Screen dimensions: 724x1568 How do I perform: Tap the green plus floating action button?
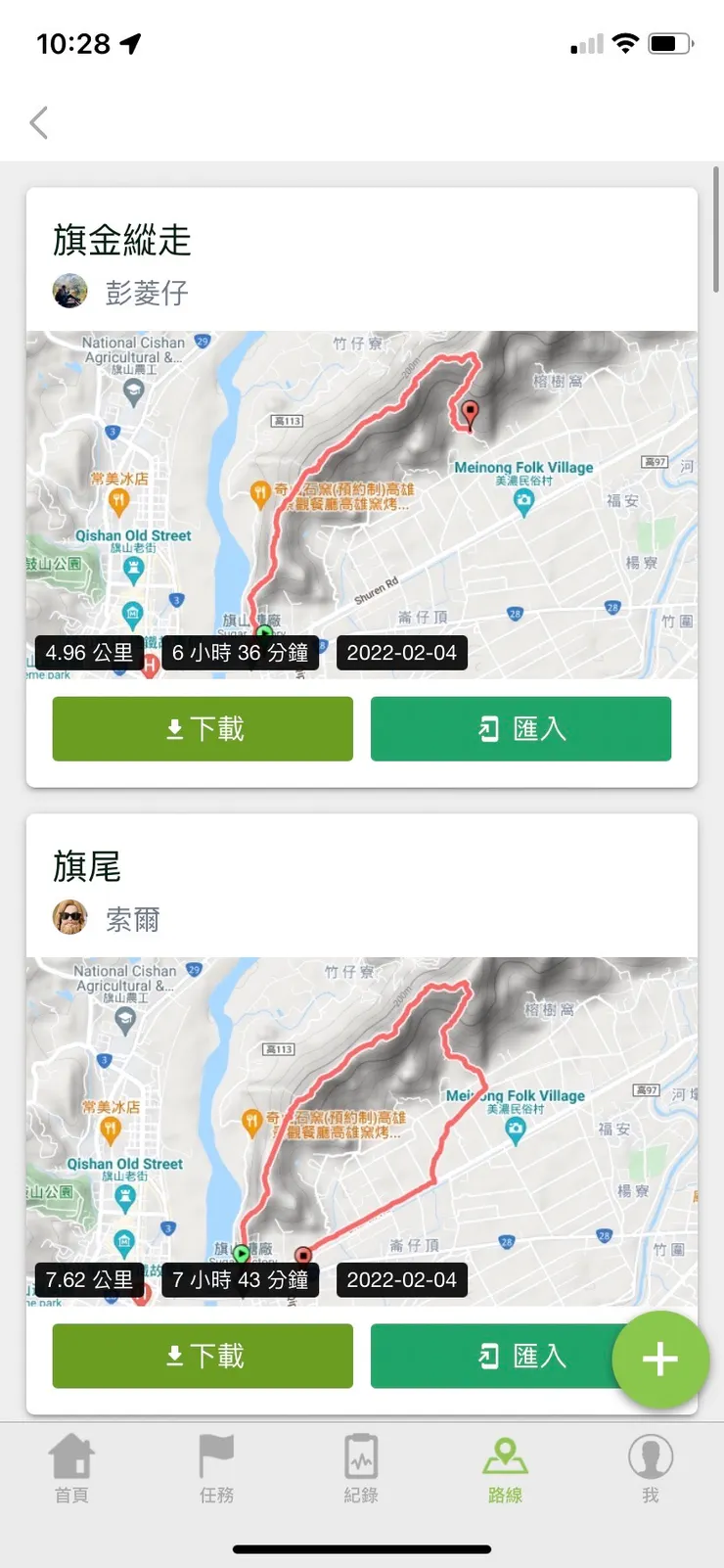pyautogui.click(x=660, y=1359)
